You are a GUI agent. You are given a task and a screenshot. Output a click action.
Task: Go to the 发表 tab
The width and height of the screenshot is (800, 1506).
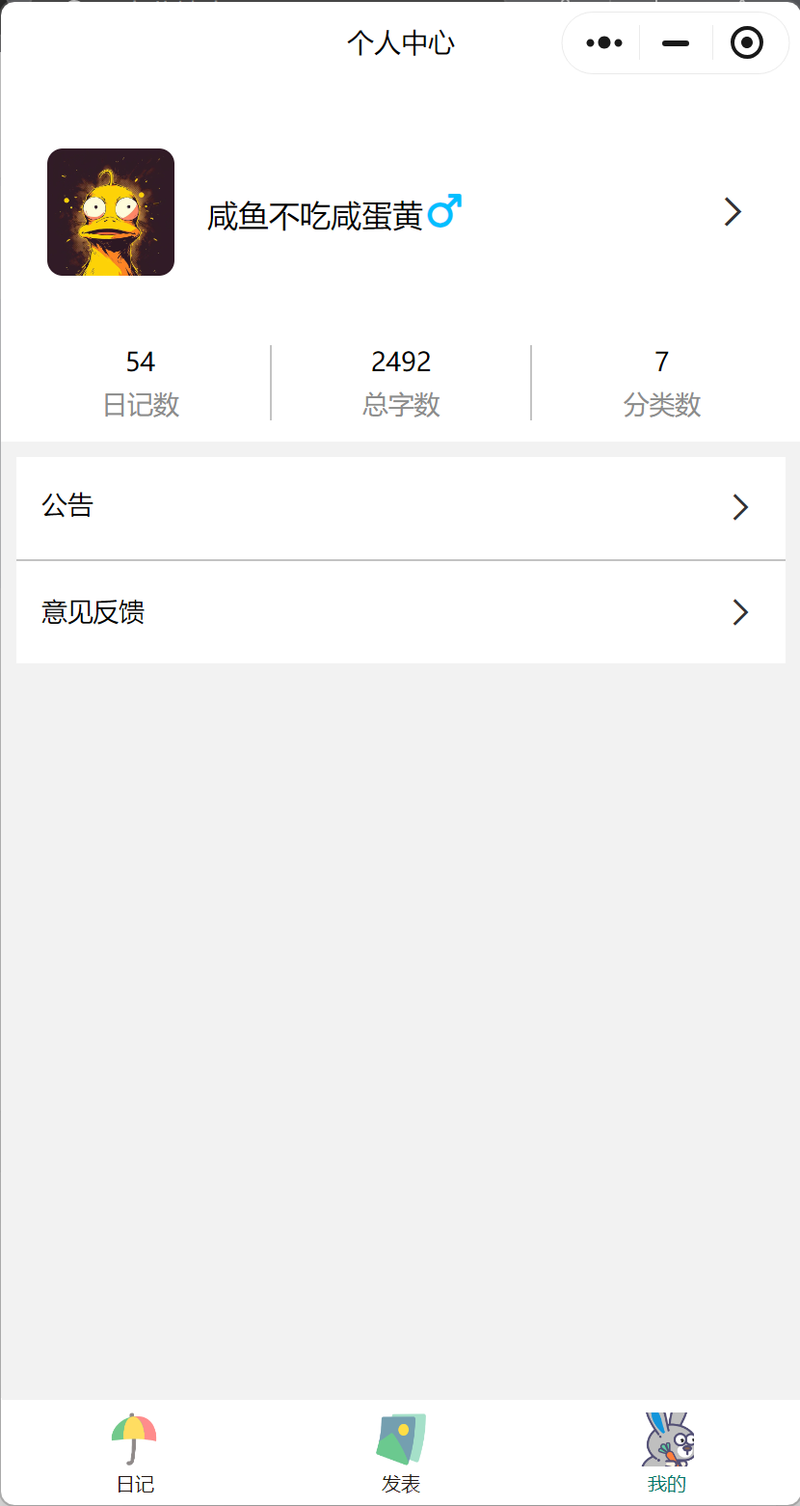pos(401,1453)
